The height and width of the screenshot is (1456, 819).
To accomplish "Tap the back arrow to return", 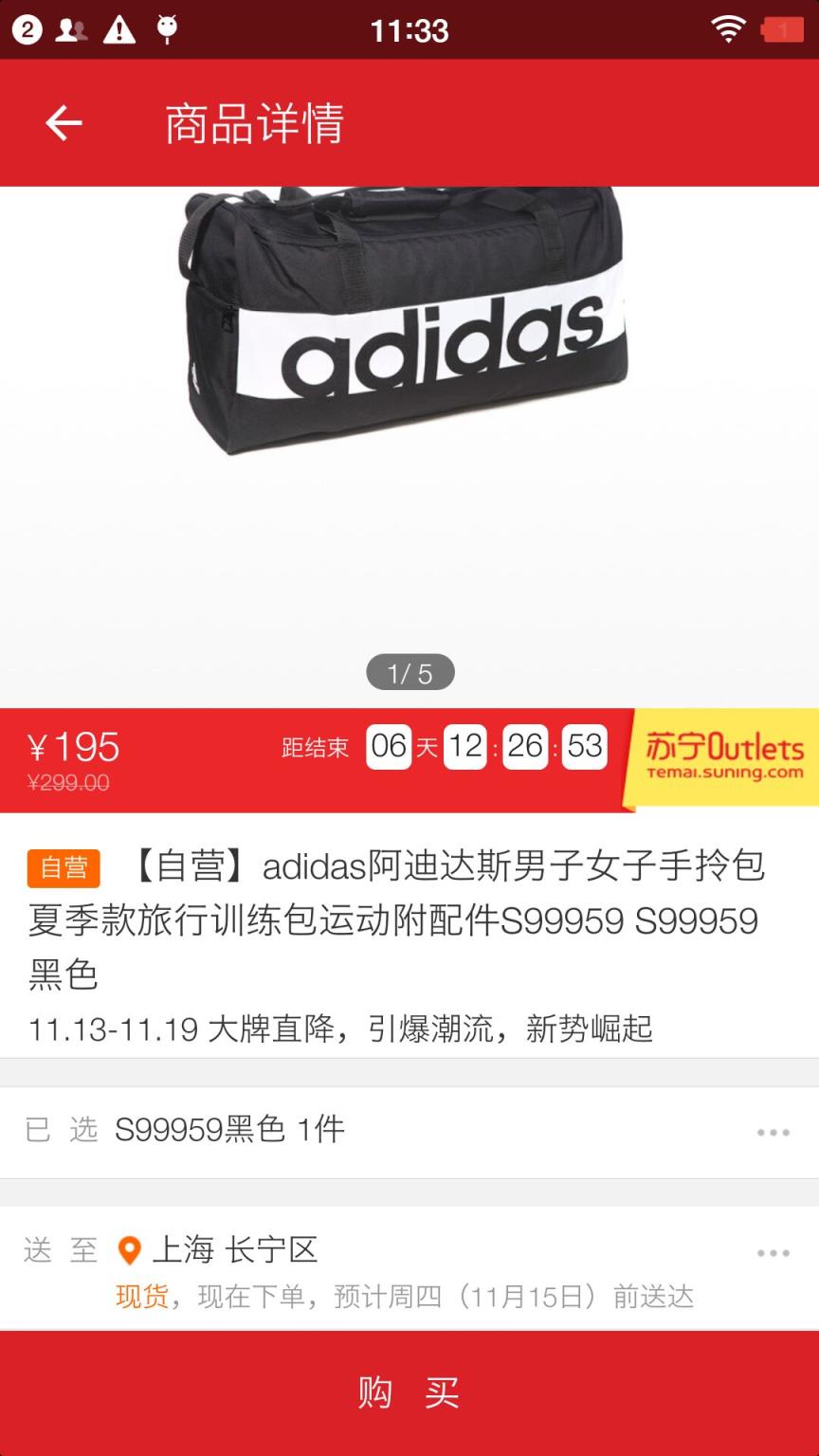I will click(61, 123).
